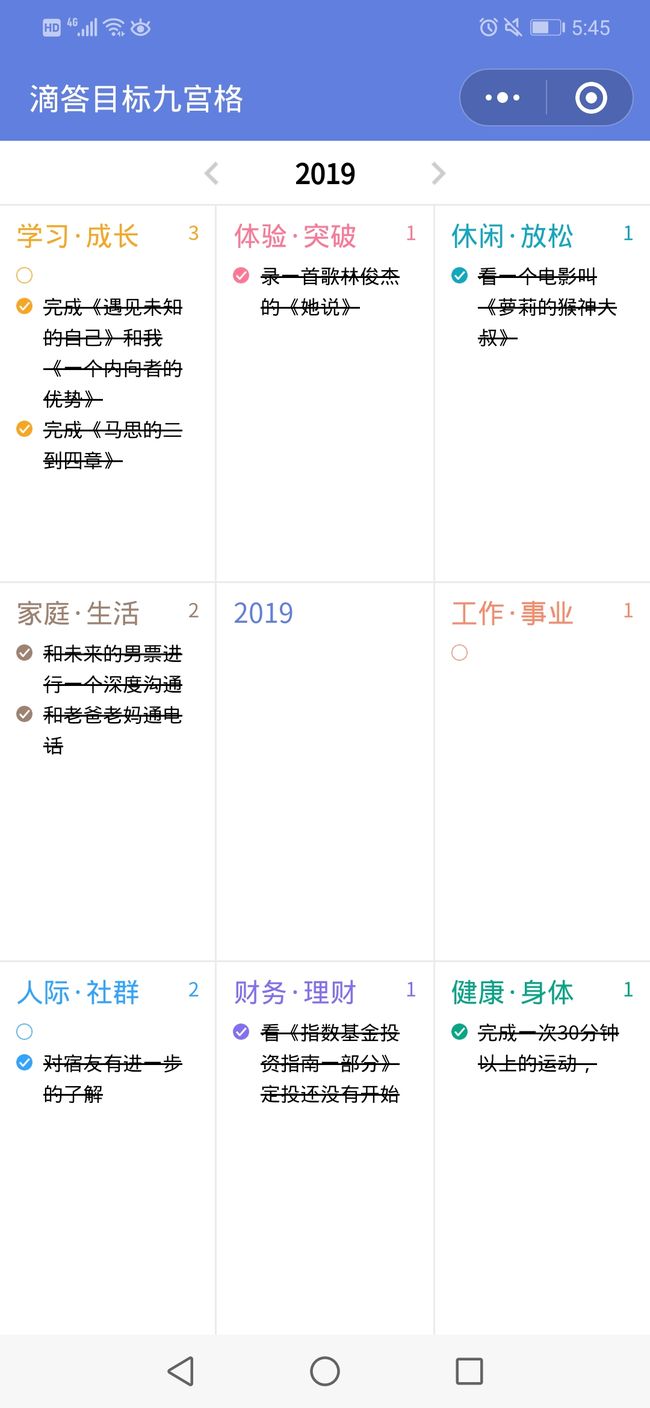Tap empty checkbox under 学习·成长
The height and width of the screenshot is (1408, 650).
click(25, 275)
